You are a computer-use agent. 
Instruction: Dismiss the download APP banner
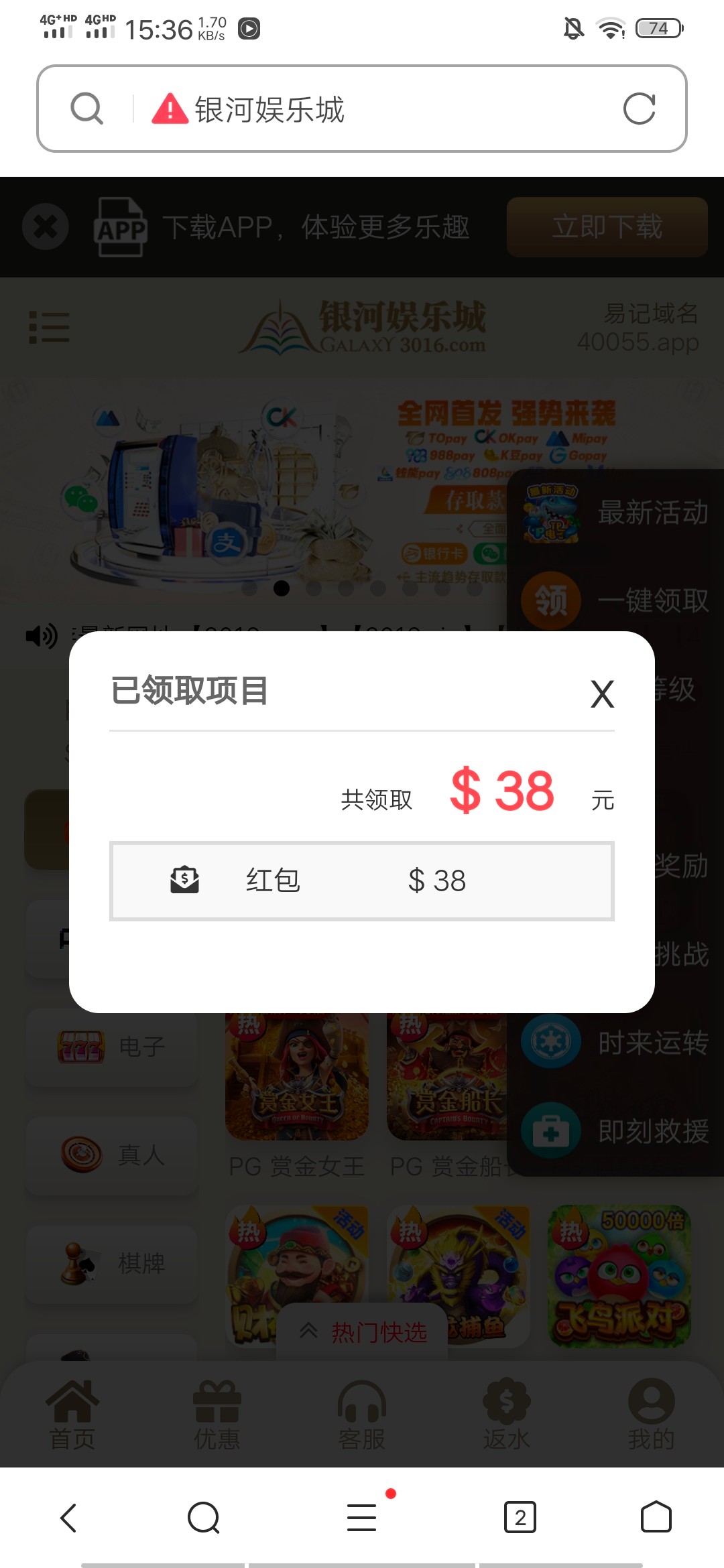pyautogui.click(x=46, y=226)
